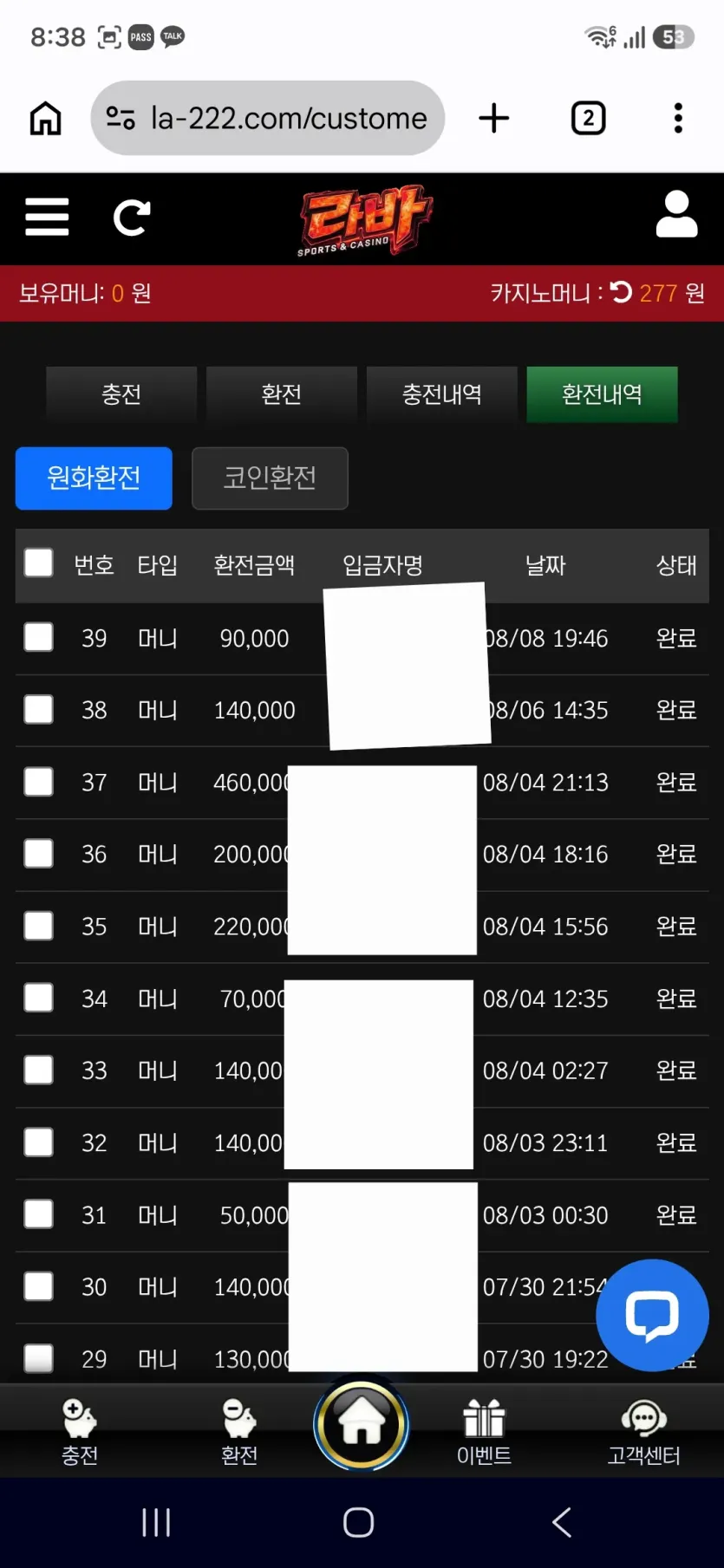Select the 원화환전 button
Viewport: 724px width, 1568px height.
[94, 478]
